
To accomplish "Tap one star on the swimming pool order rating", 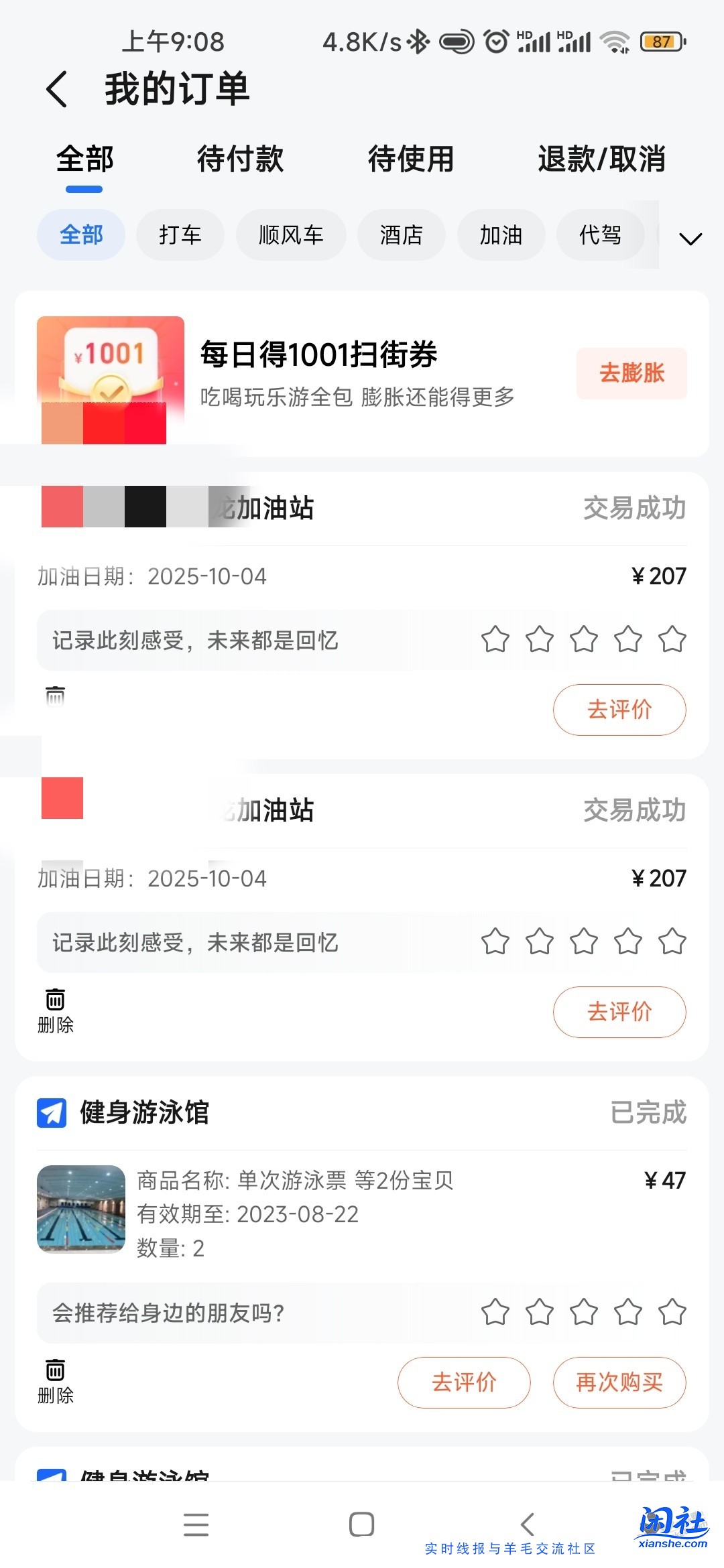I will click(497, 1311).
